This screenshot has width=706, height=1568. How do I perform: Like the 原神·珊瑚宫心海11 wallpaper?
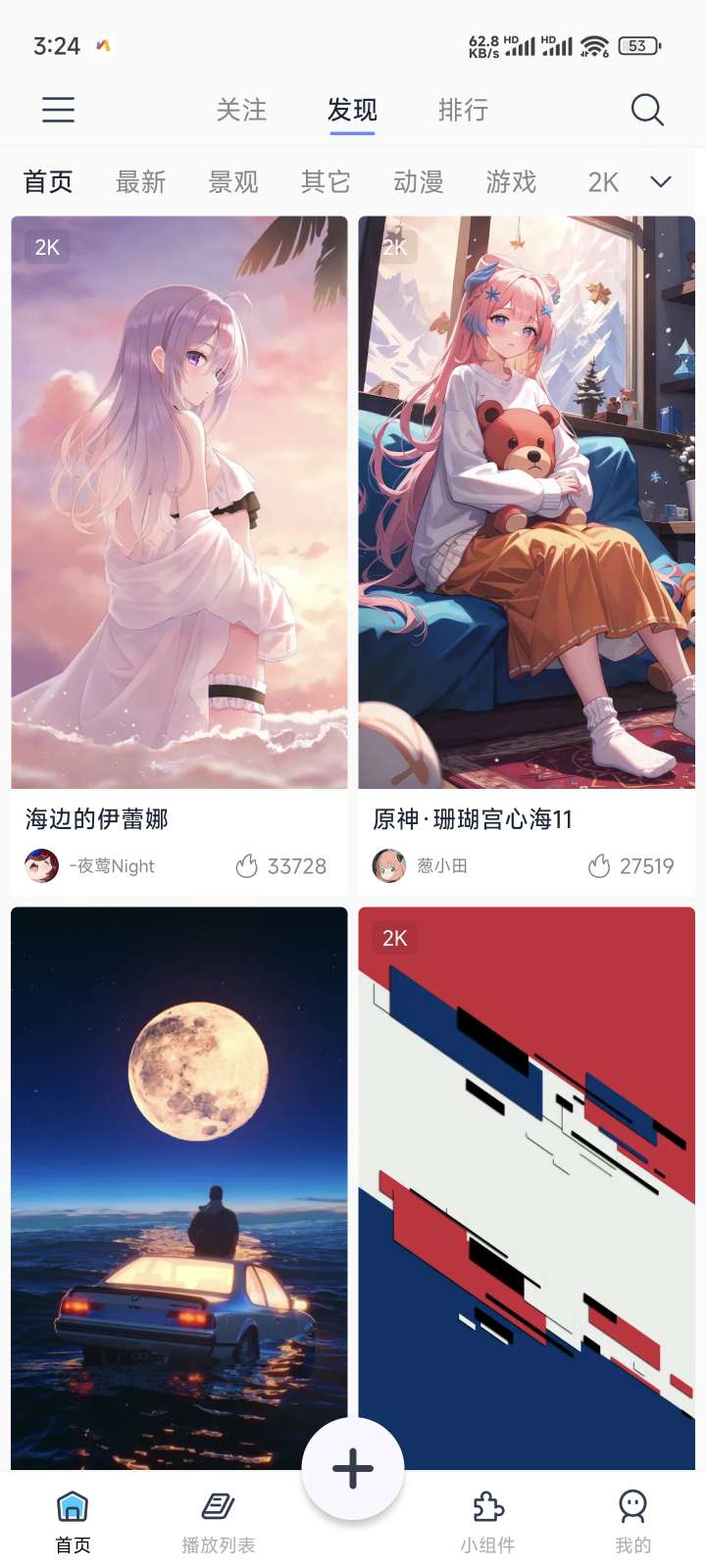599,866
